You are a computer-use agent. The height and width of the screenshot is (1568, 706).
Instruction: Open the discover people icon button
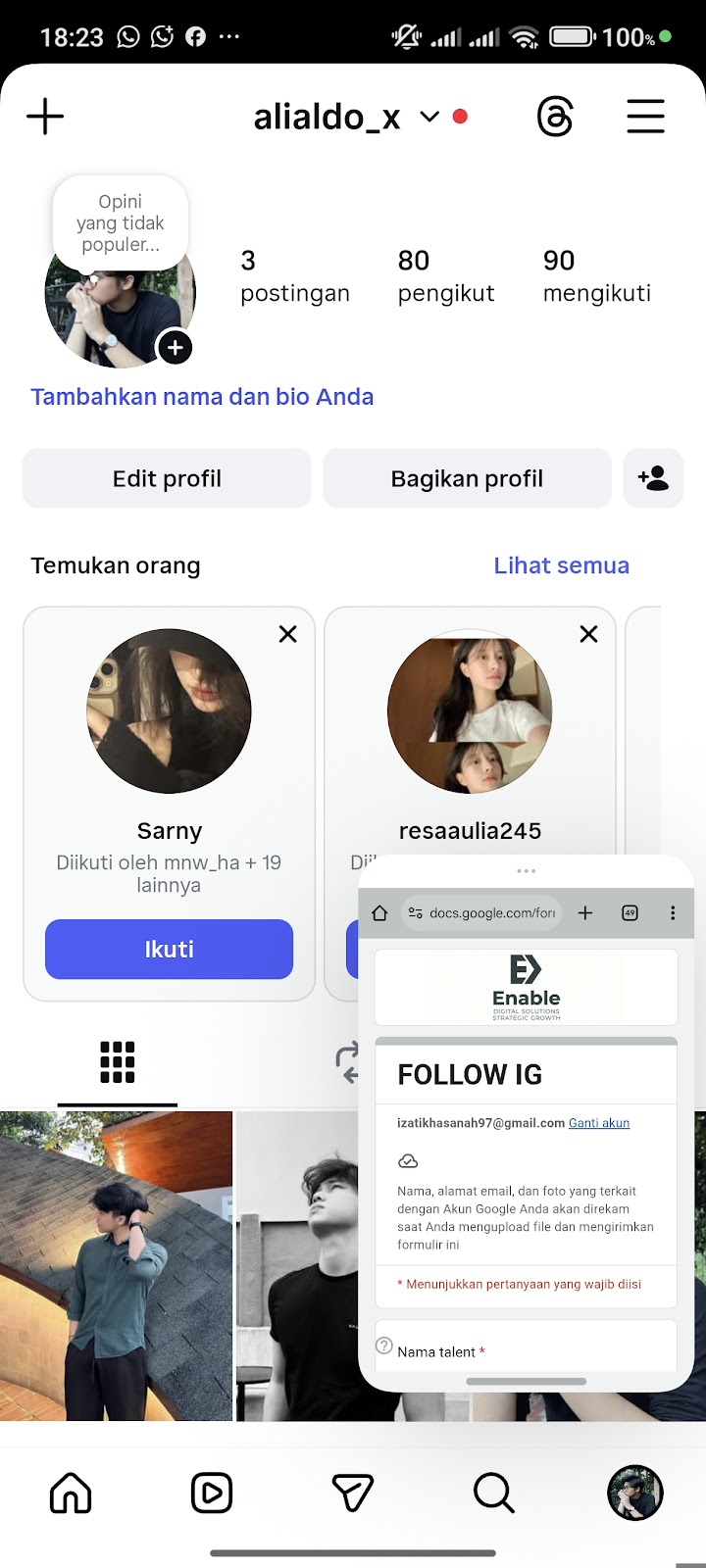(653, 478)
